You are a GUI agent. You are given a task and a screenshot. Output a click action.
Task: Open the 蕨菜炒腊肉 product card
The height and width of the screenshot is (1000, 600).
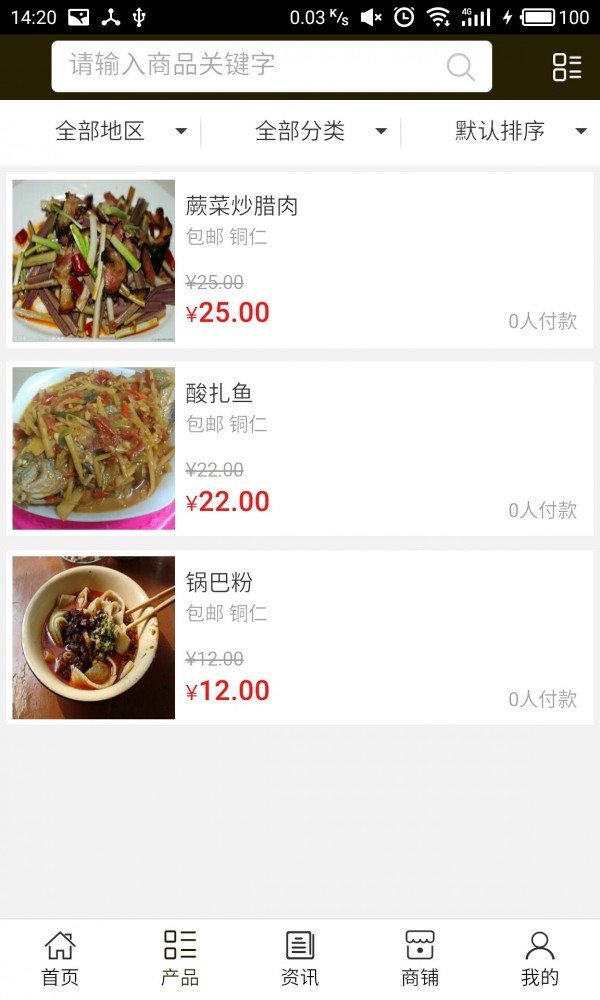click(x=300, y=260)
